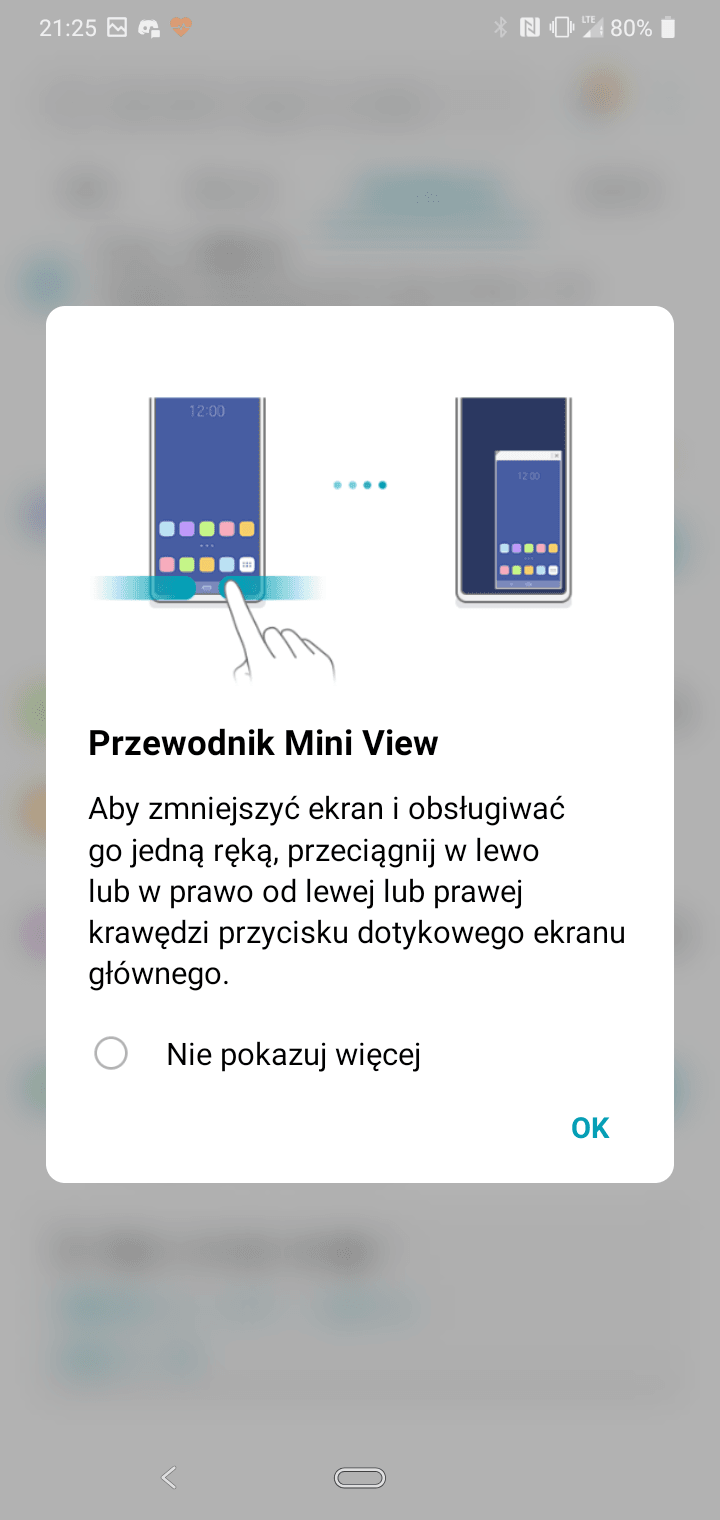Confirm the Mini View guide with OK
Screen dimensions: 720x1520
click(x=590, y=1128)
